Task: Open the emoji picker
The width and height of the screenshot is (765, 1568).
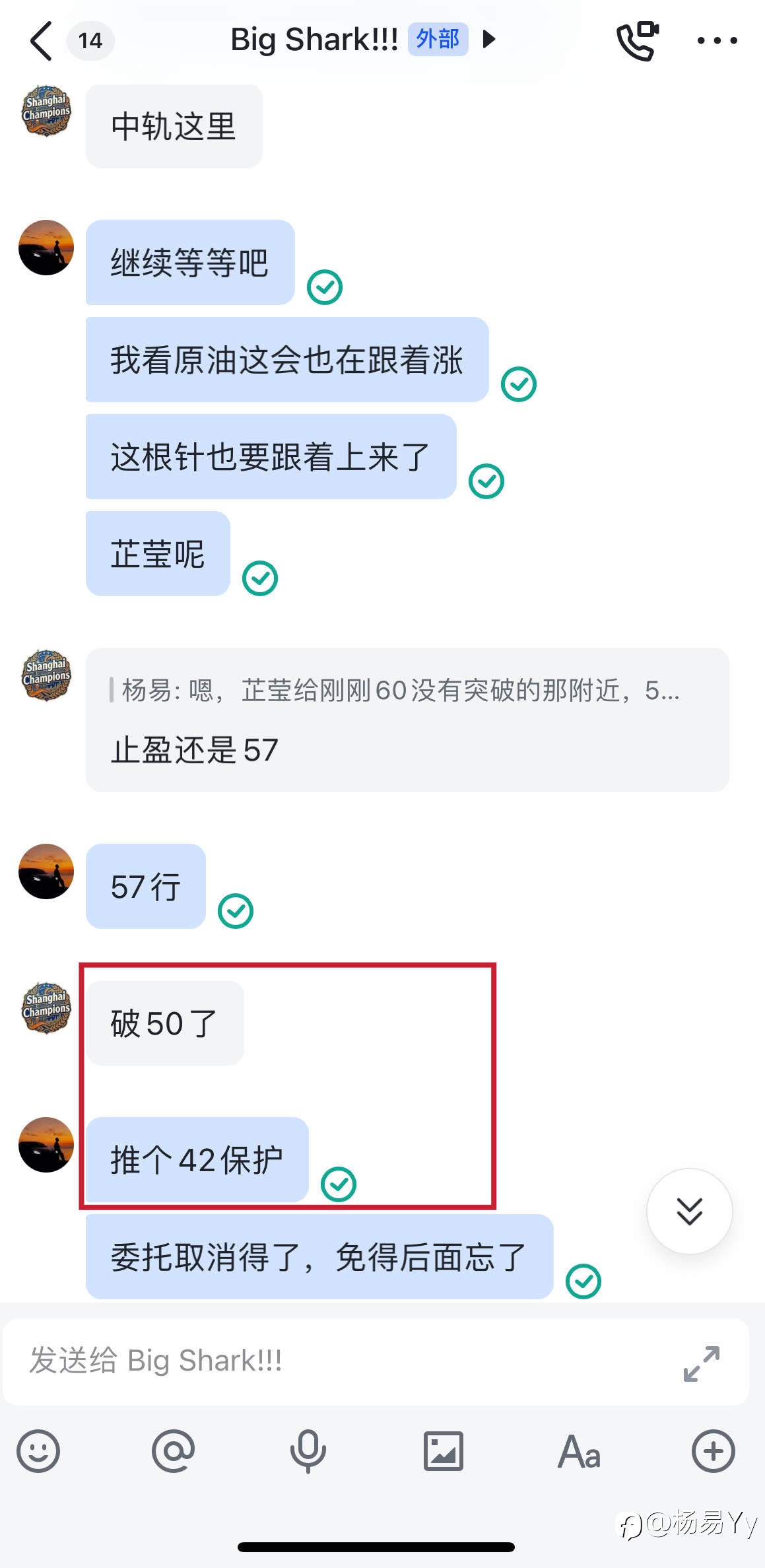Action: pyautogui.click(x=38, y=1450)
